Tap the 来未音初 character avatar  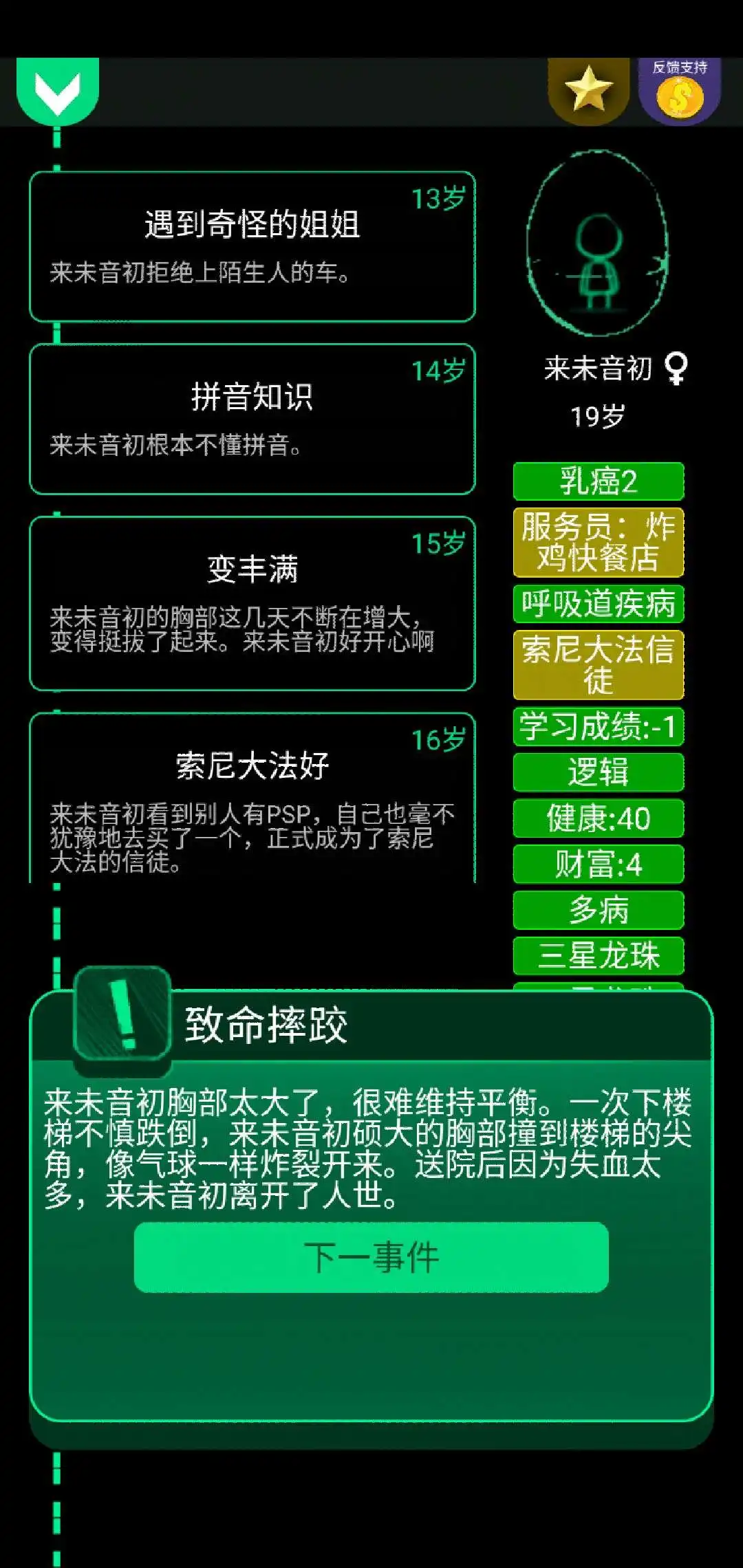[598, 244]
